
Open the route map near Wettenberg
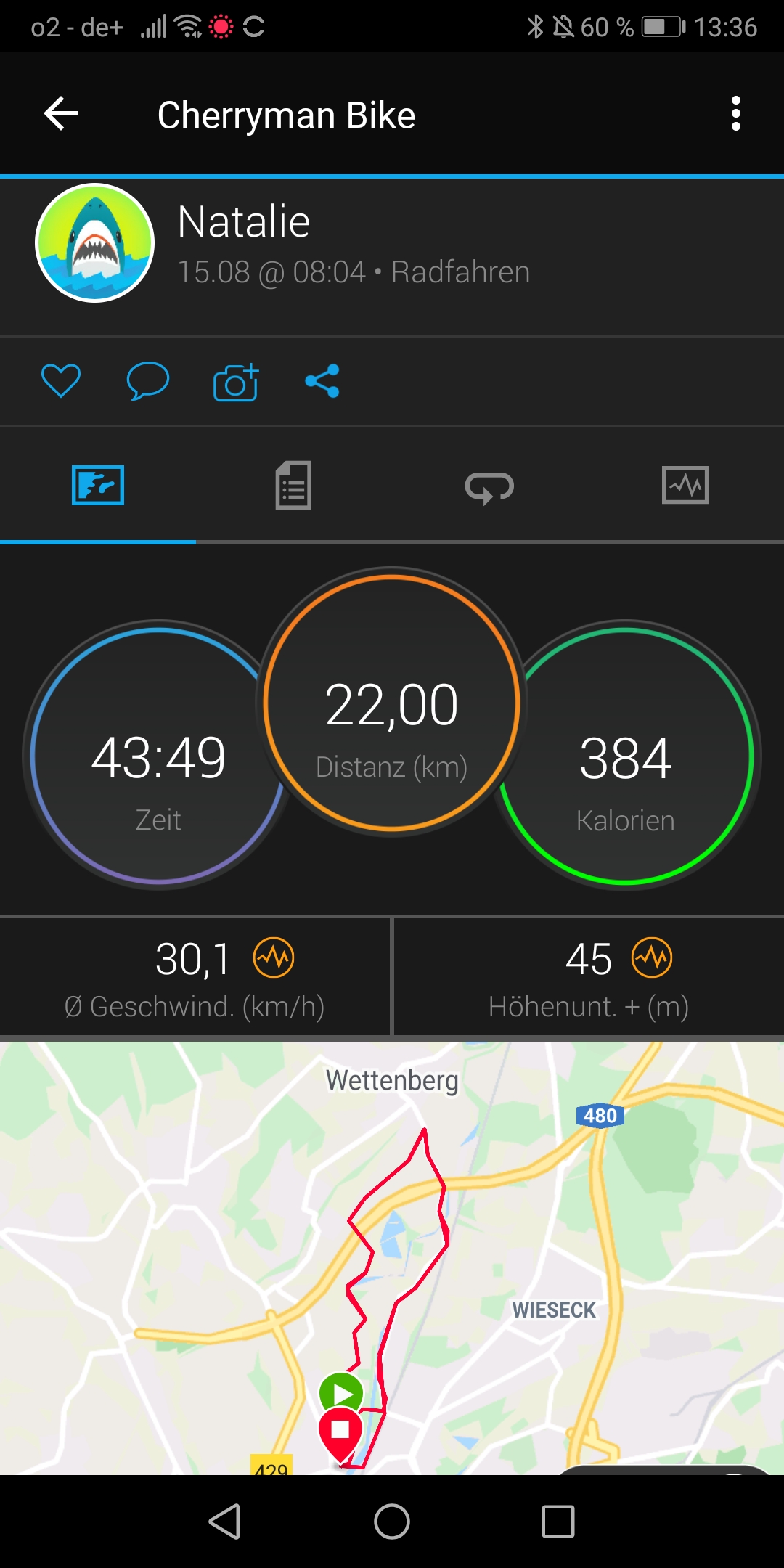tap(392, 1256)
